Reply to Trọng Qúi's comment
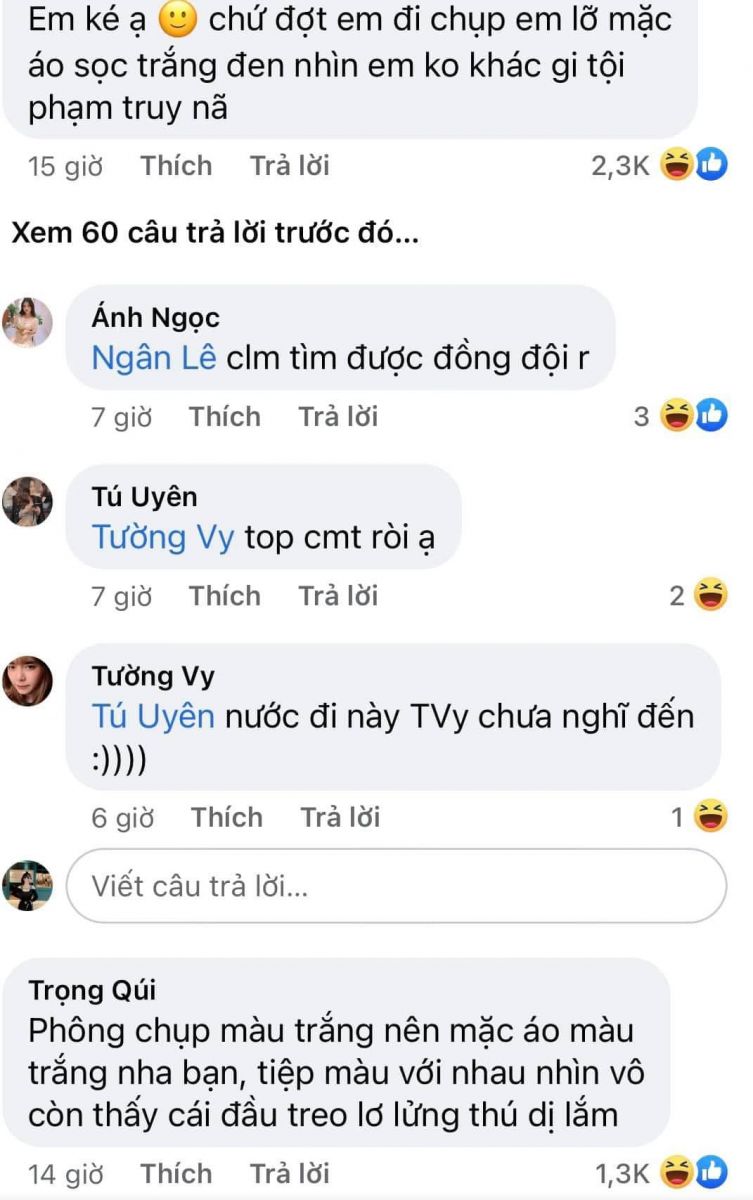The width and height of the screenshot is (753, 1200). tap(289, 1173)
